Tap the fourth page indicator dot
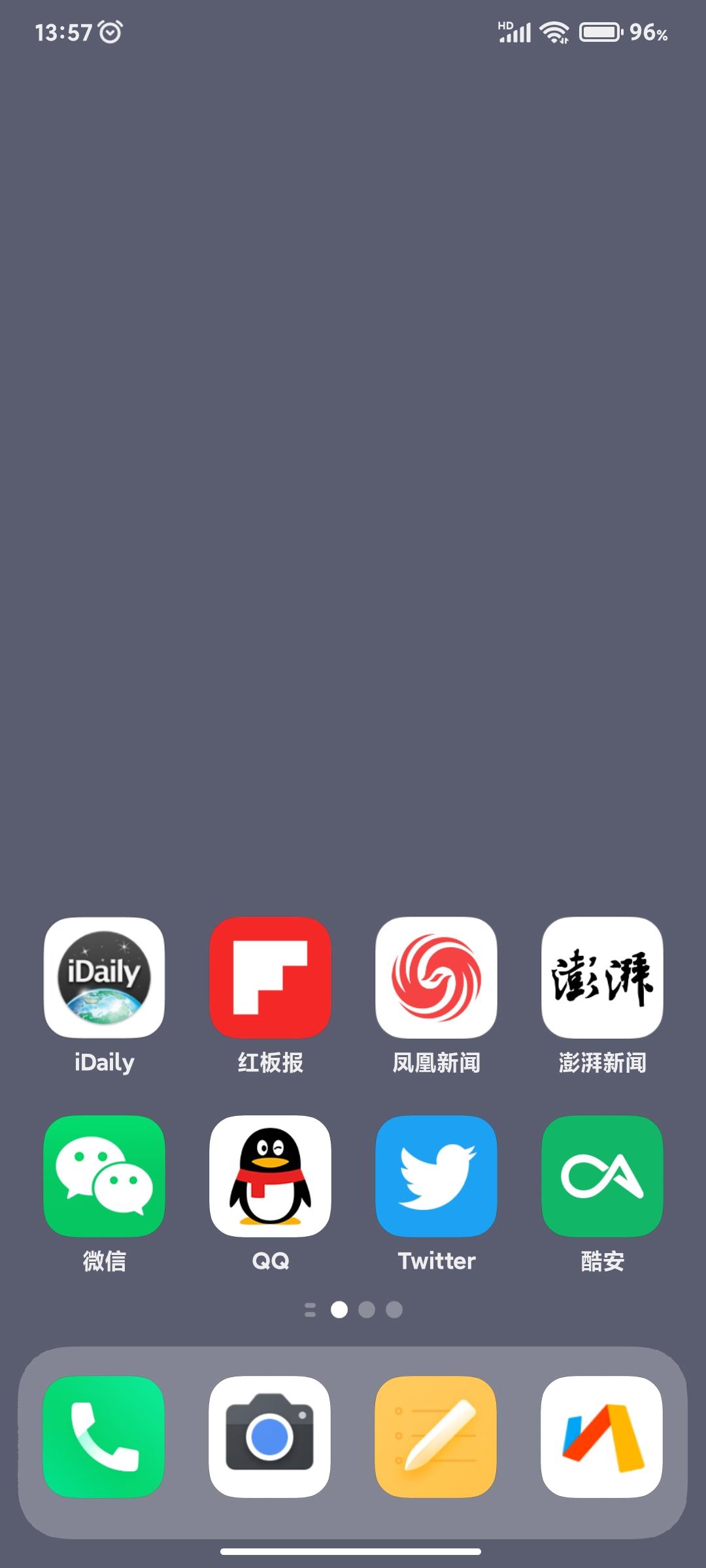 (x=394, y=1309)
